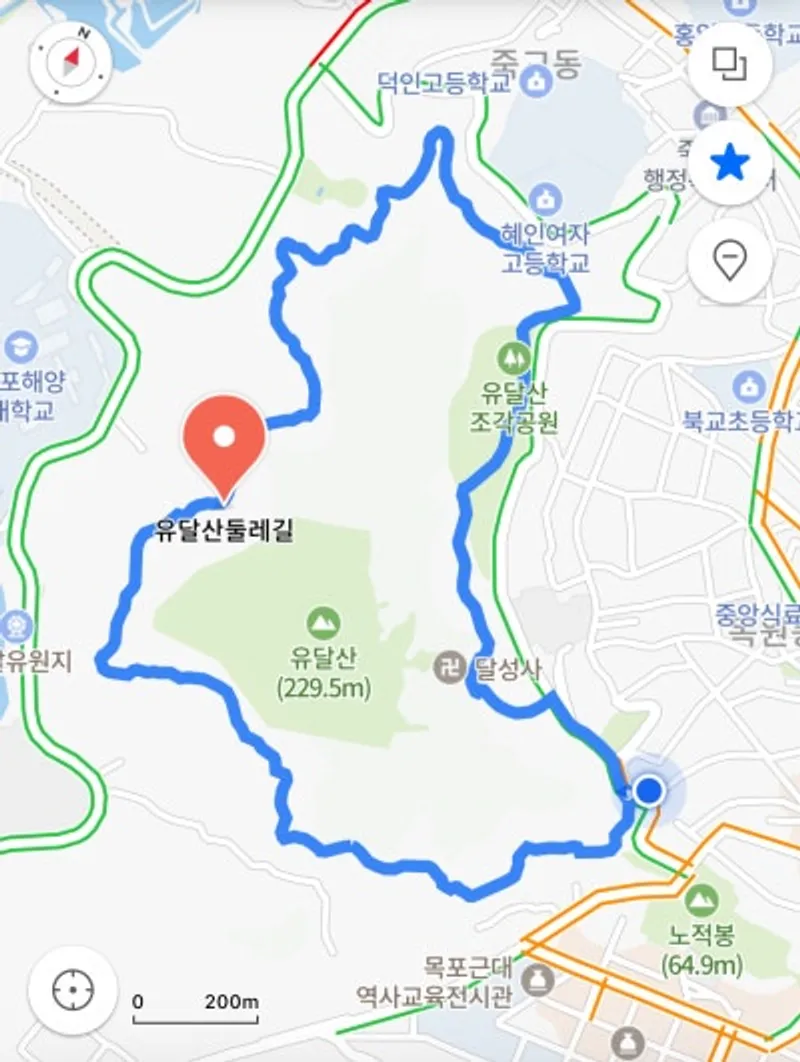800x1062 pixels.
Task: Tap the compass to reset map orientation
Action: click(71, 62)
